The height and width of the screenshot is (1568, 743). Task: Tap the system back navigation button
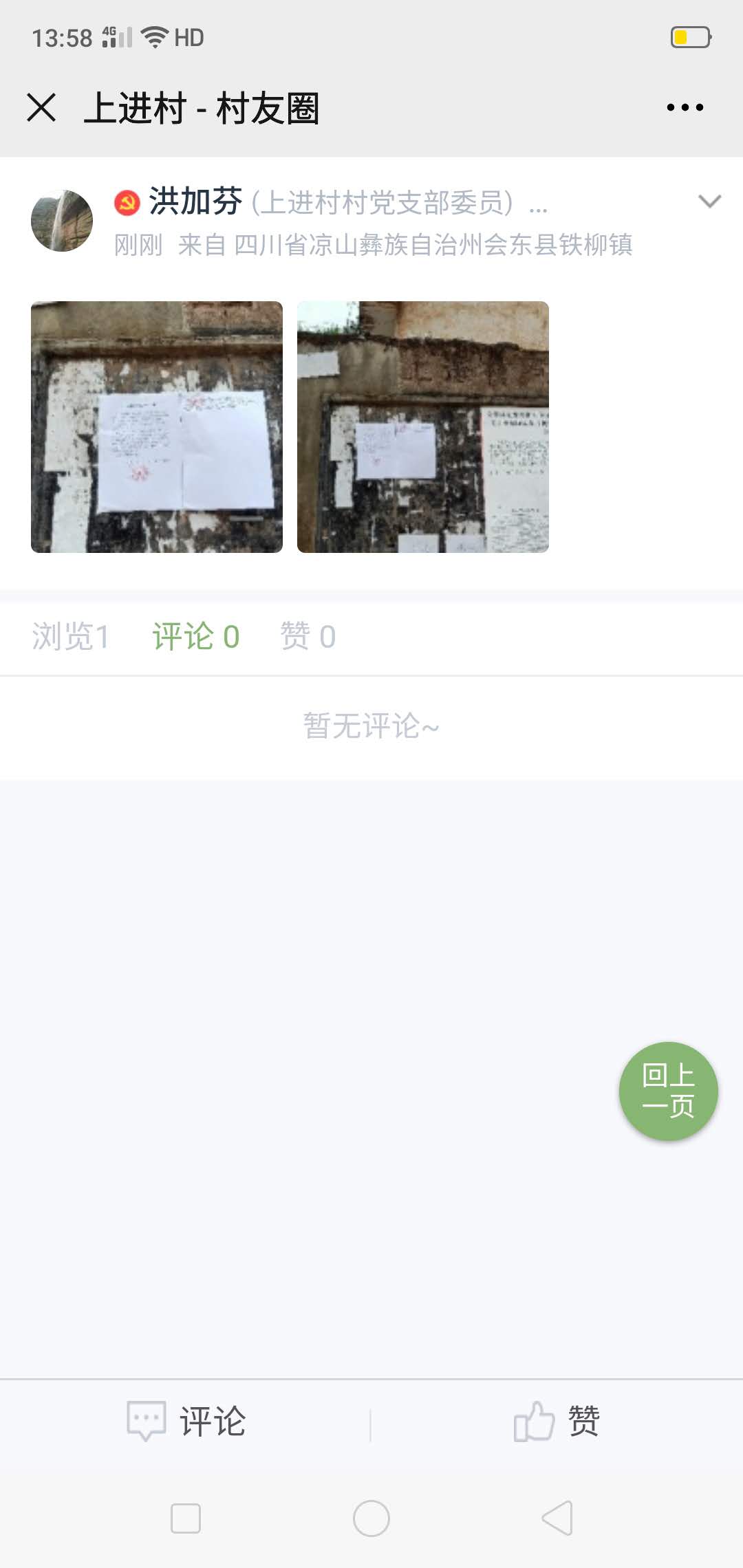pyautogui.click(x=557, y=1518)
